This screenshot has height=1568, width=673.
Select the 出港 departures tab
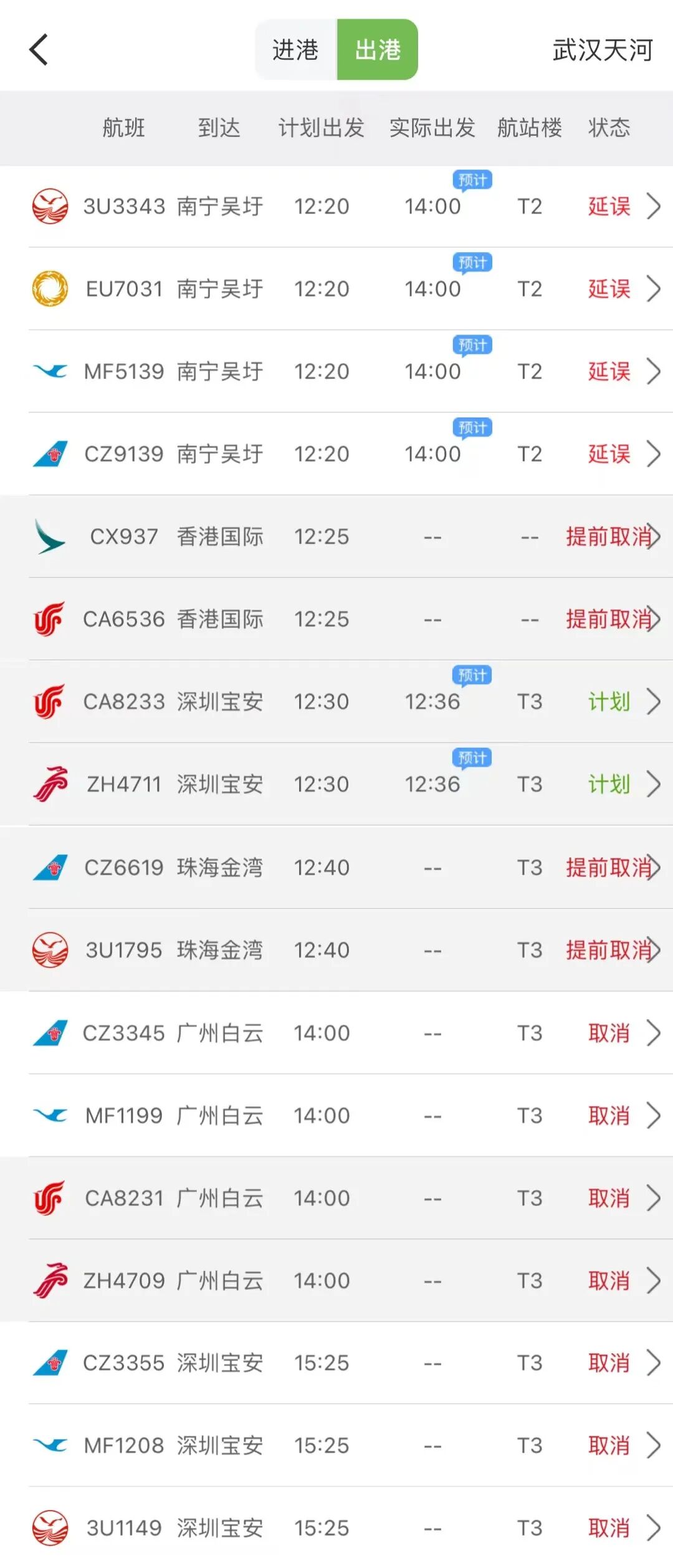pyautogui.click(x=378, y=50)
